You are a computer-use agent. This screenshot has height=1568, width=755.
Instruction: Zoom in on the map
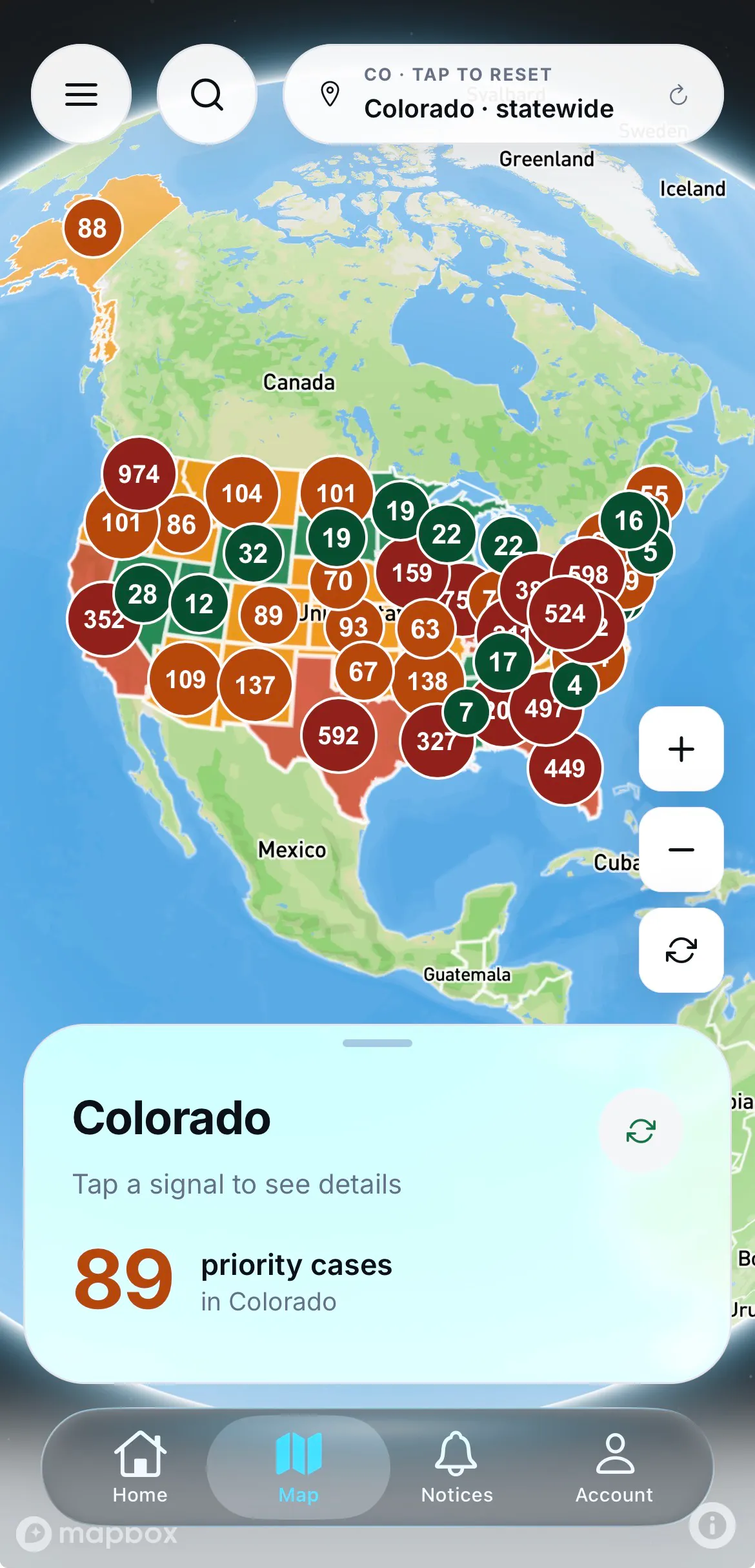click(x=681, y=749)
